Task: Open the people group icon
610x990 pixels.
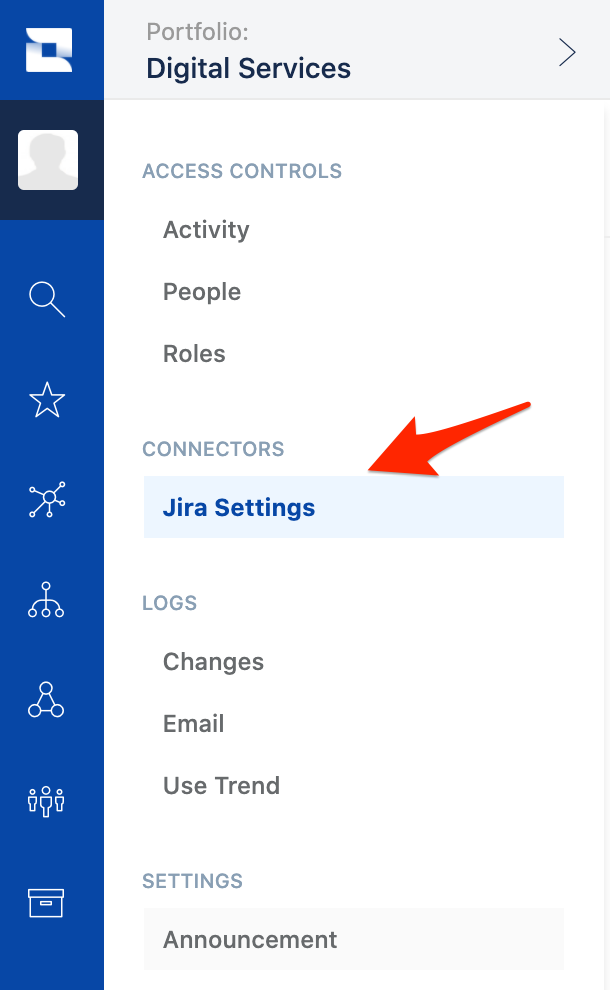Action: tap(47, 800)
